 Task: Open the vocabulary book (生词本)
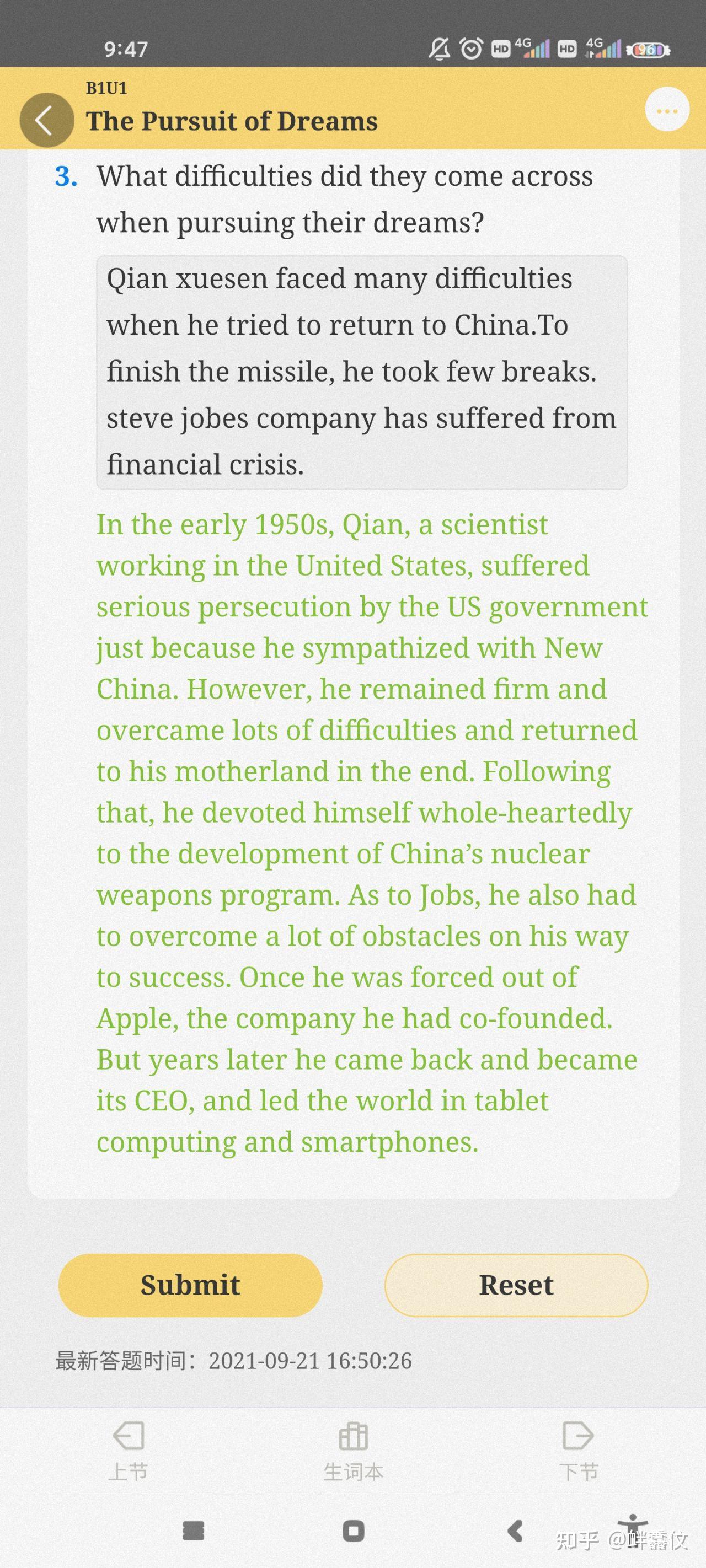pos(354,1451)
